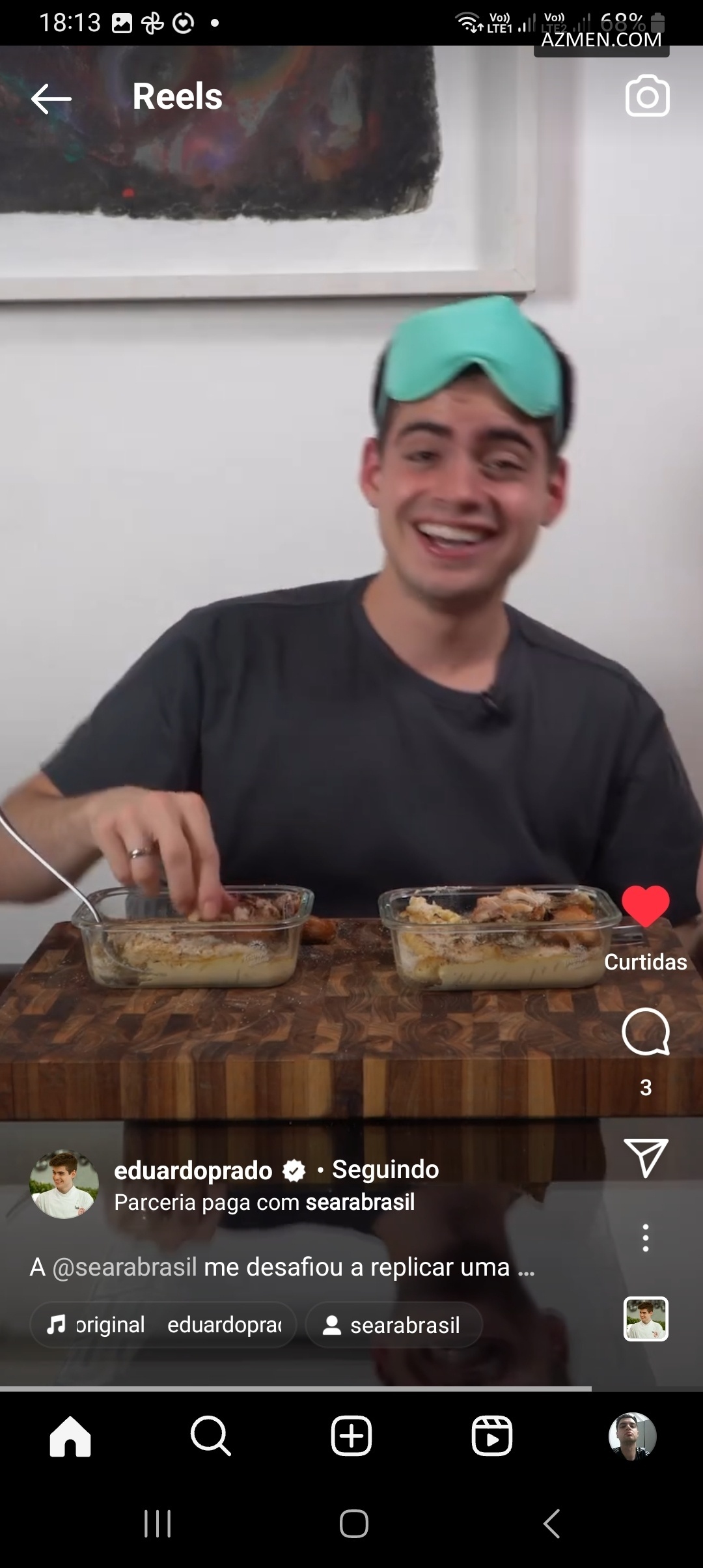Open the camera to create a reel
Screen dimensions: 703x1568
(x=647, y=97)
